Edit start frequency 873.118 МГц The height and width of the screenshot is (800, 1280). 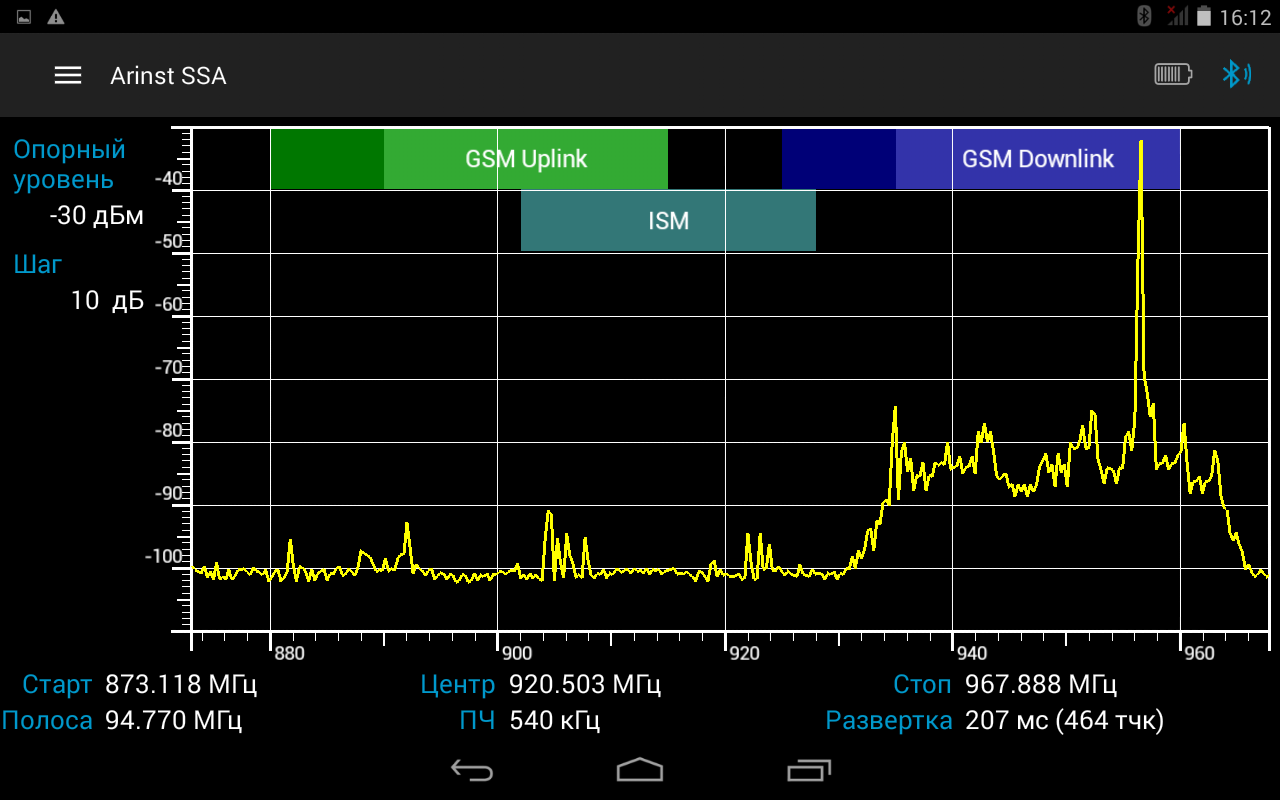(181, 685)
